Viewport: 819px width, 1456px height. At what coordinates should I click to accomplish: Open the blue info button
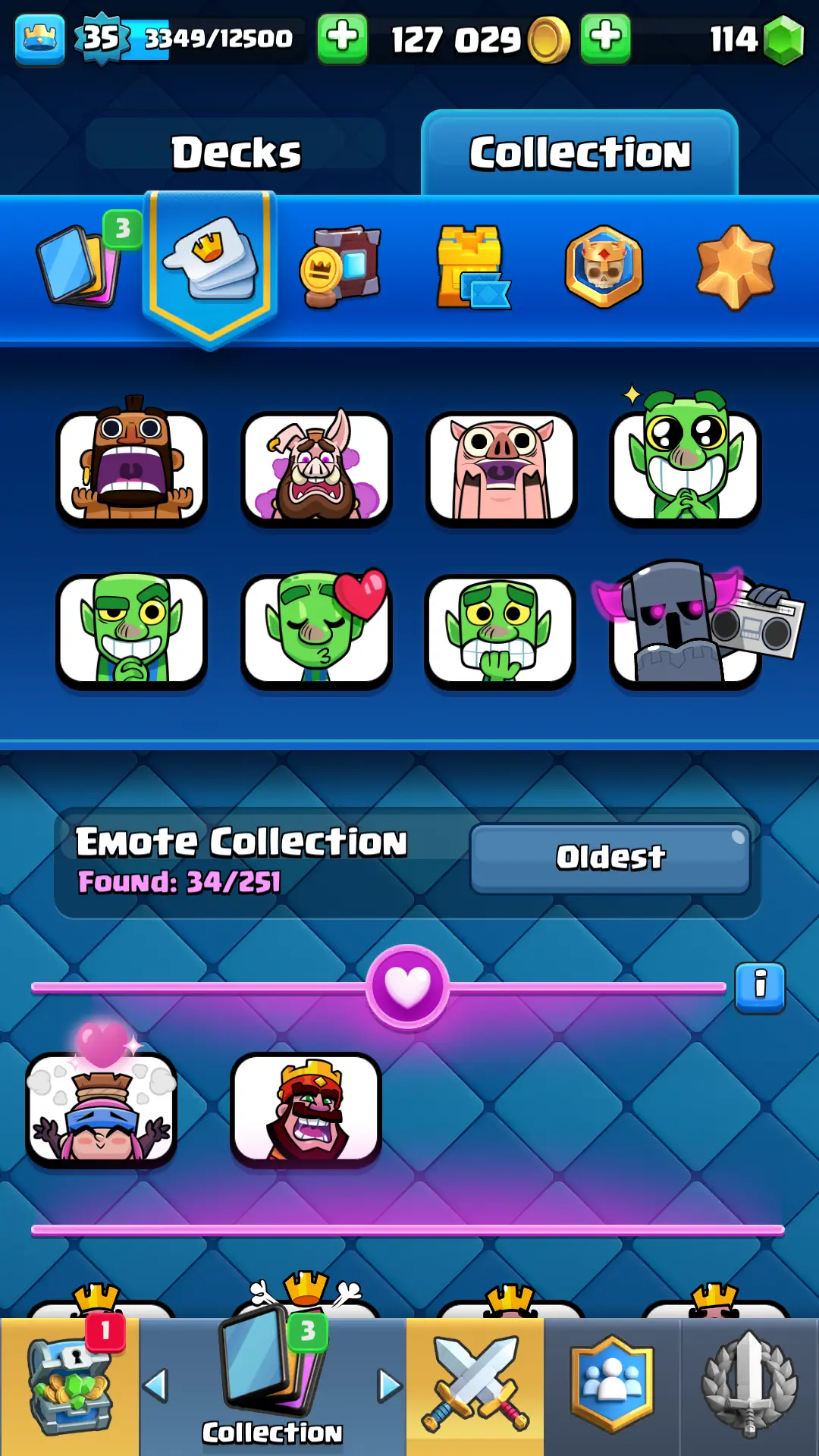[x=760, y=987]
